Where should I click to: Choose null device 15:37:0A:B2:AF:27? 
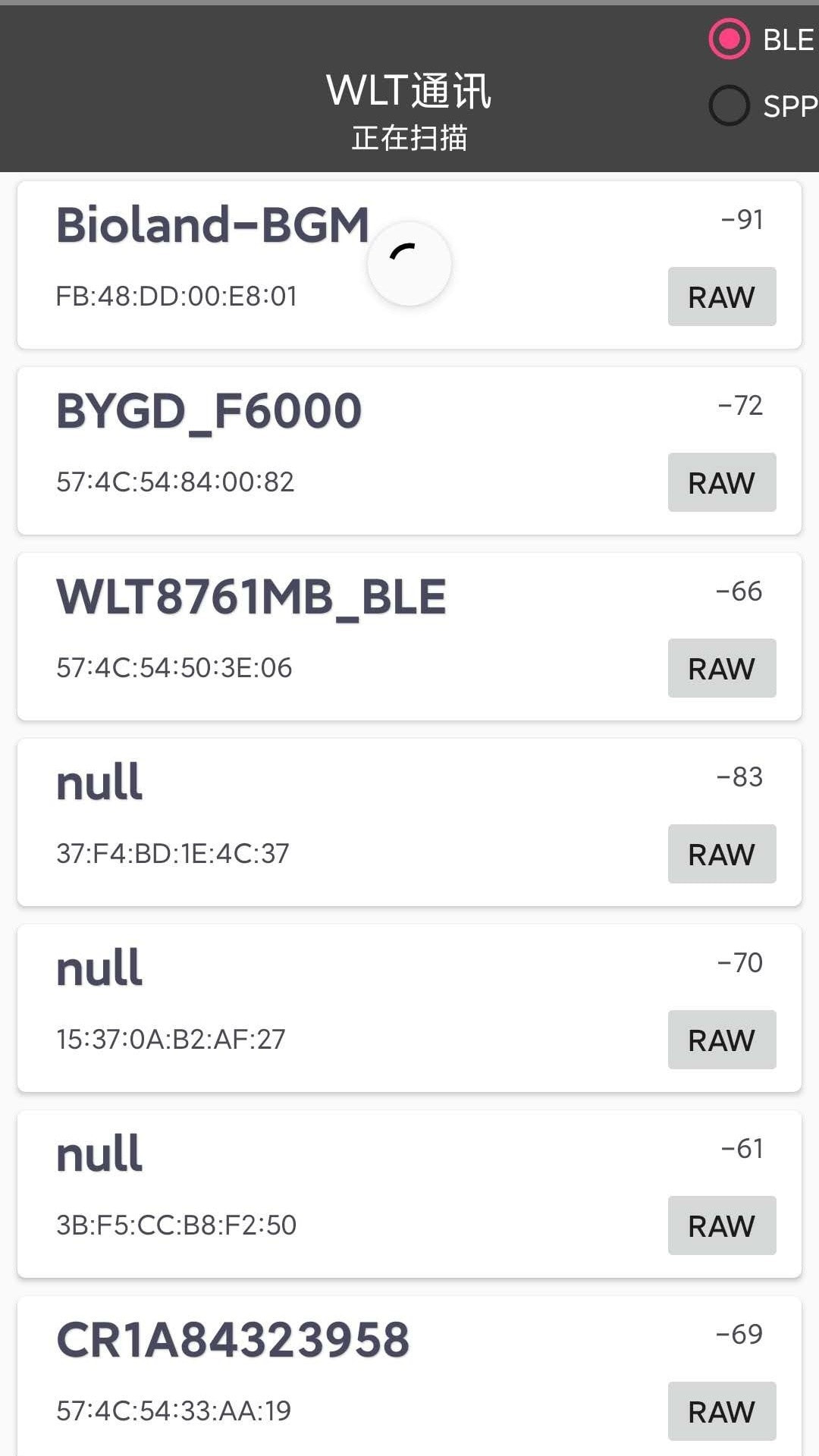409,1009
